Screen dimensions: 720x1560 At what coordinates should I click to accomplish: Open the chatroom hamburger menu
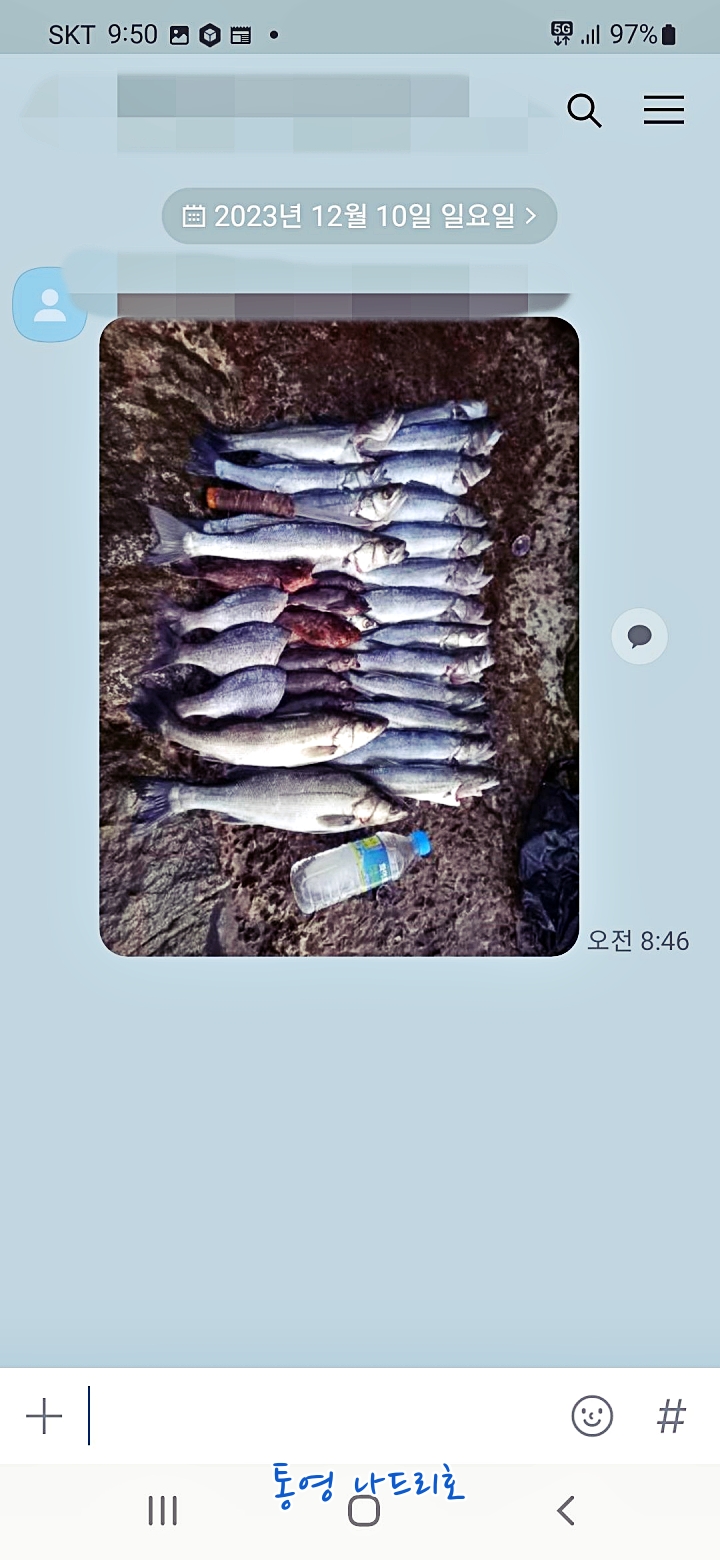coord(663,111)
